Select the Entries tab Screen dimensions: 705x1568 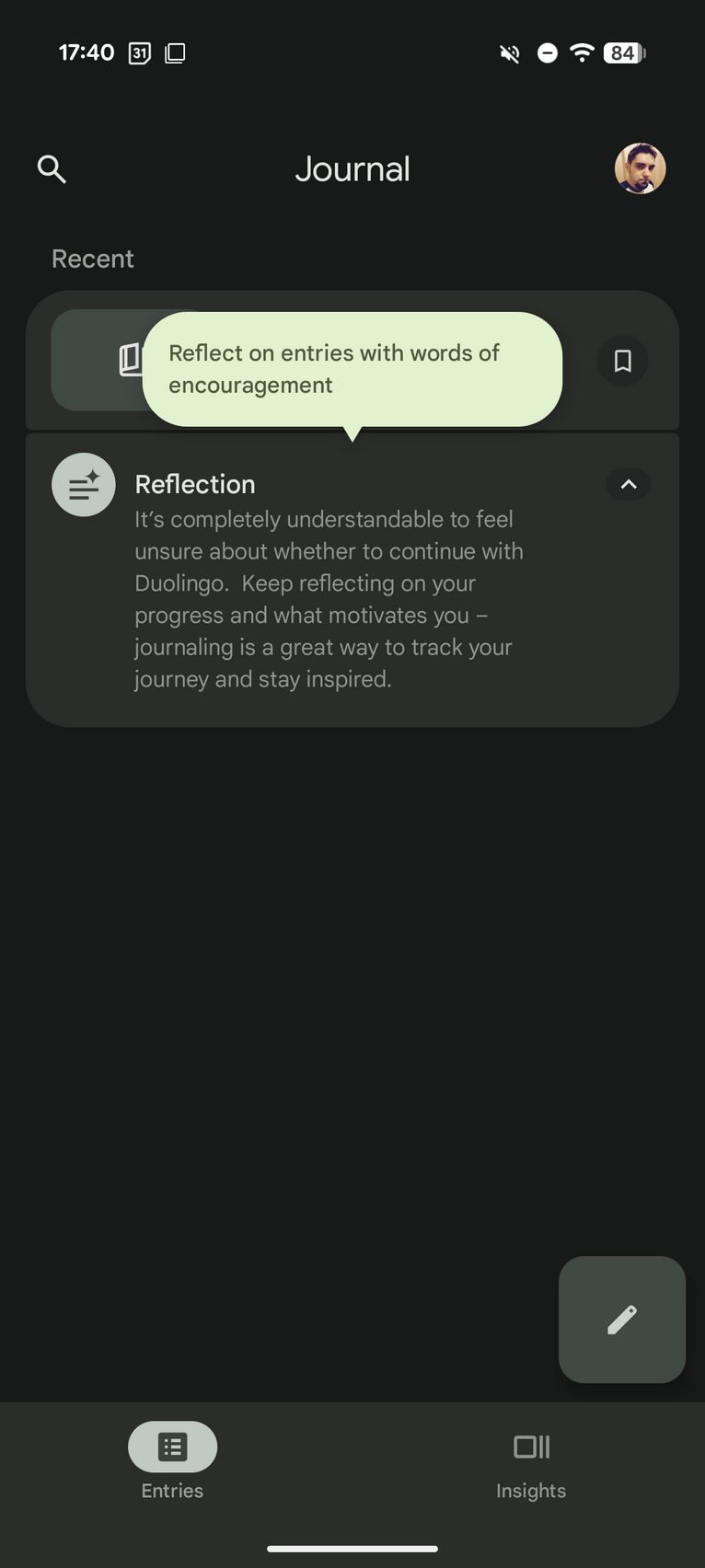tap(172, 1463)
